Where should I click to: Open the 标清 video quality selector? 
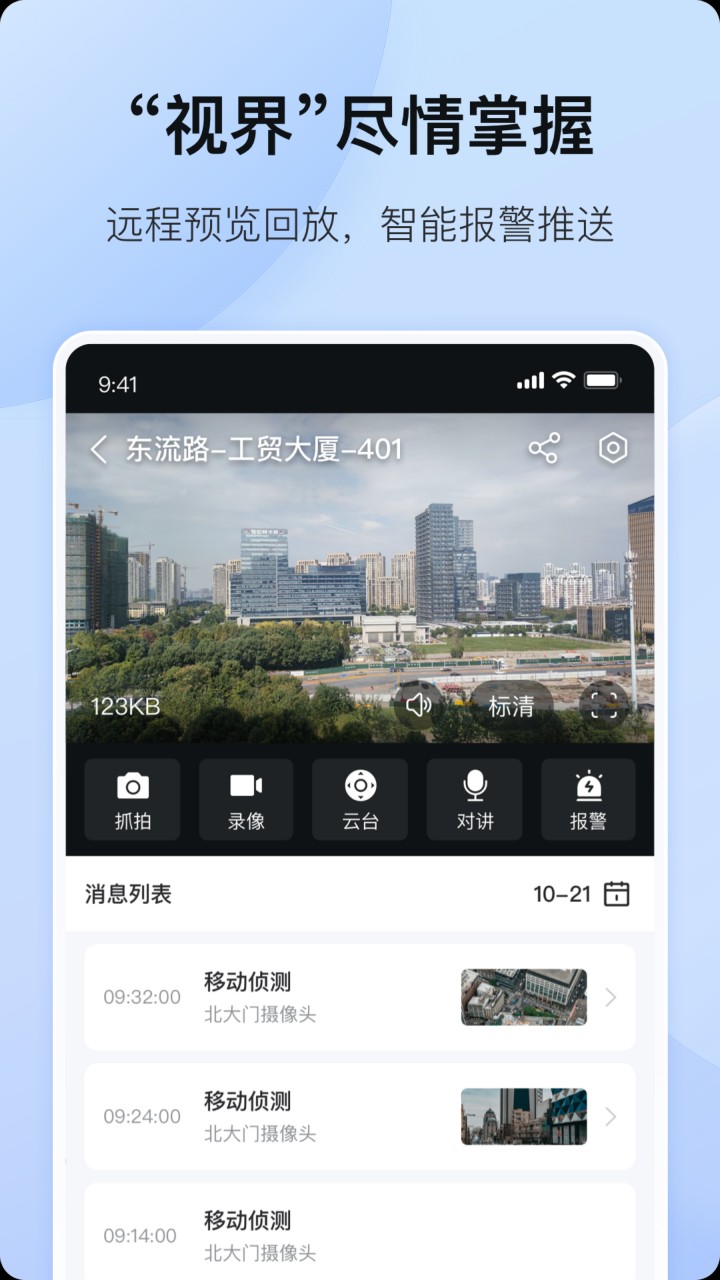tap(511, 706)
